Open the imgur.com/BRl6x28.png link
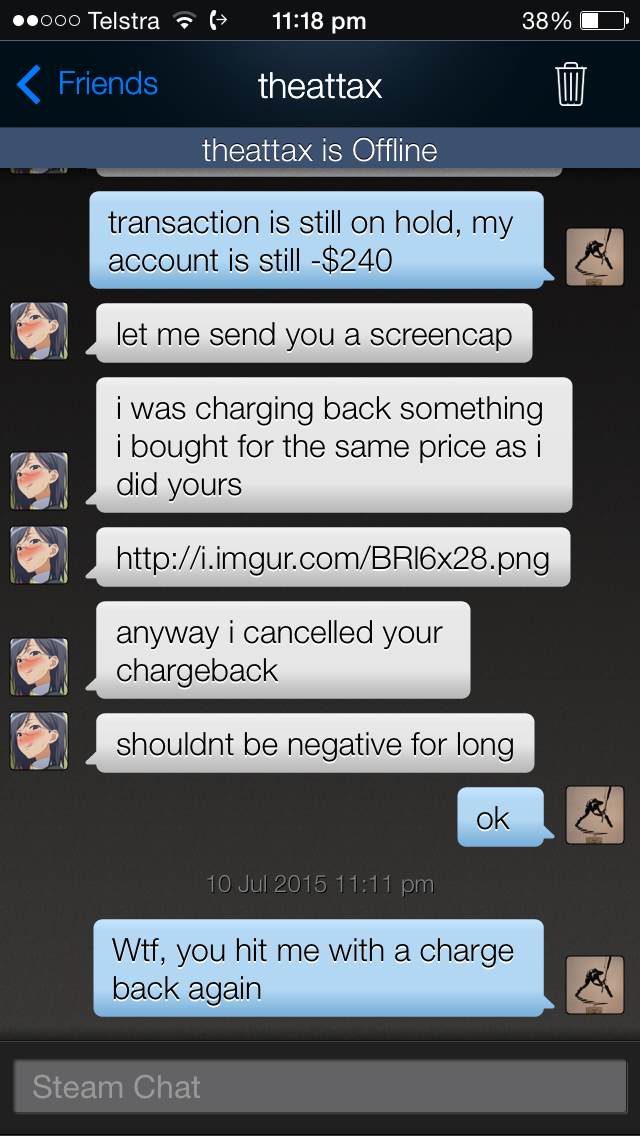 click(x=332, y=557)
